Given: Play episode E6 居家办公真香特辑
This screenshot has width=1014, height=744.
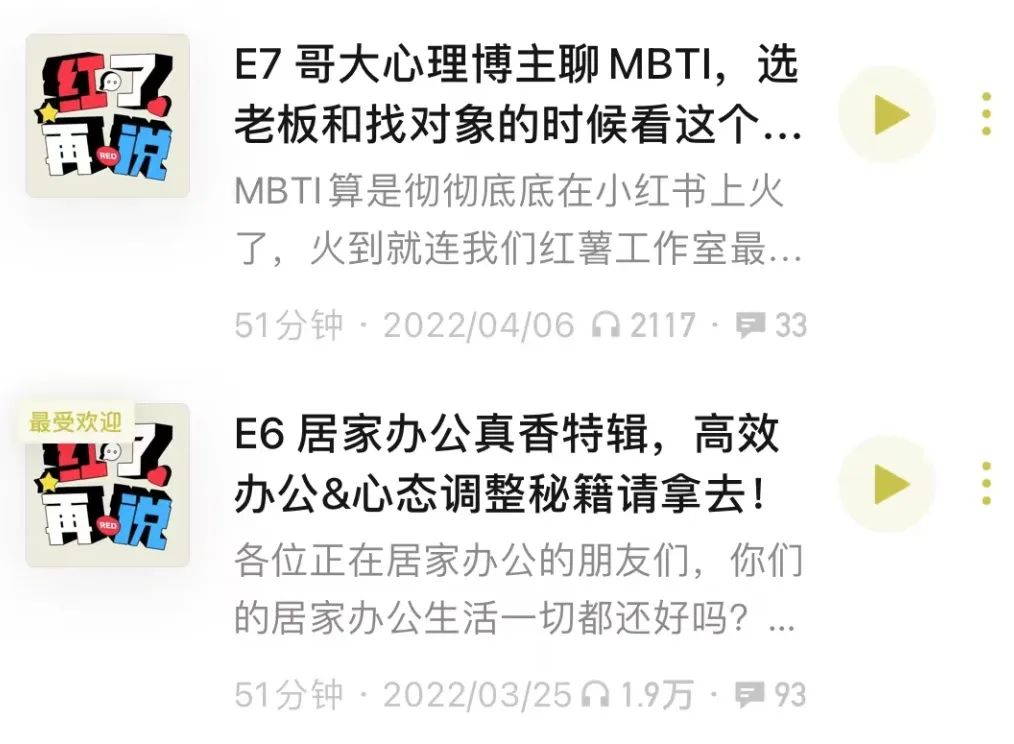Looking at the screenshot, I should (x=887, y=484).
